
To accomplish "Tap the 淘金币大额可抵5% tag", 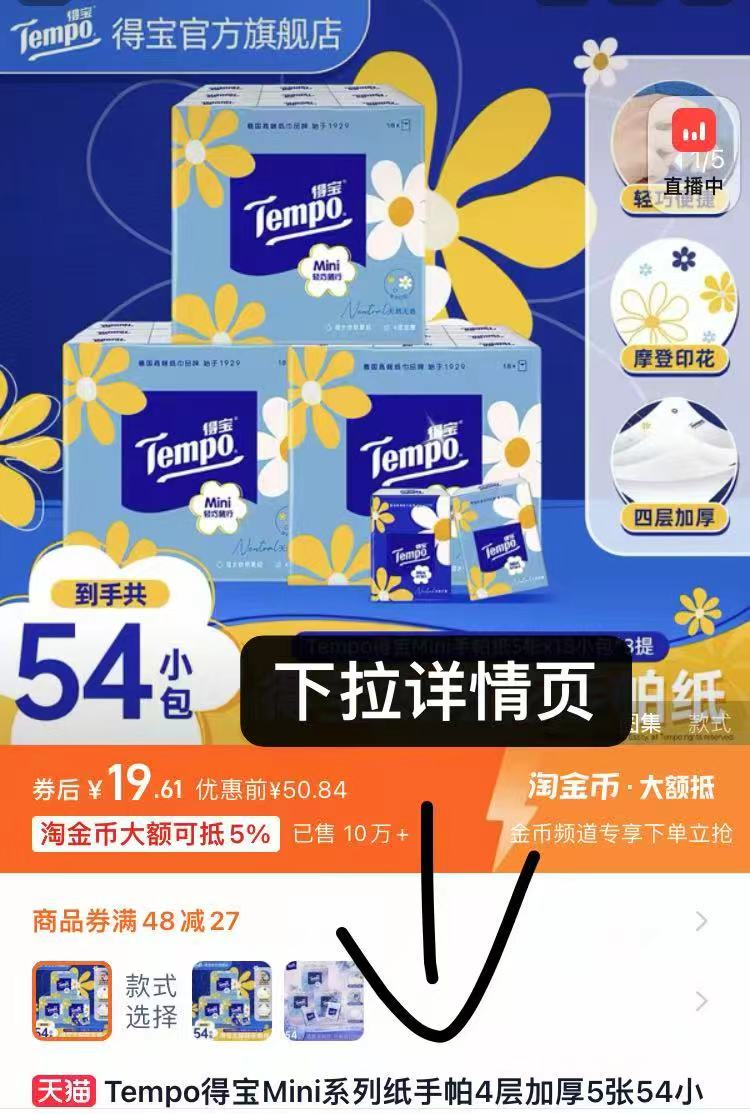I will [x=156, y=834].
